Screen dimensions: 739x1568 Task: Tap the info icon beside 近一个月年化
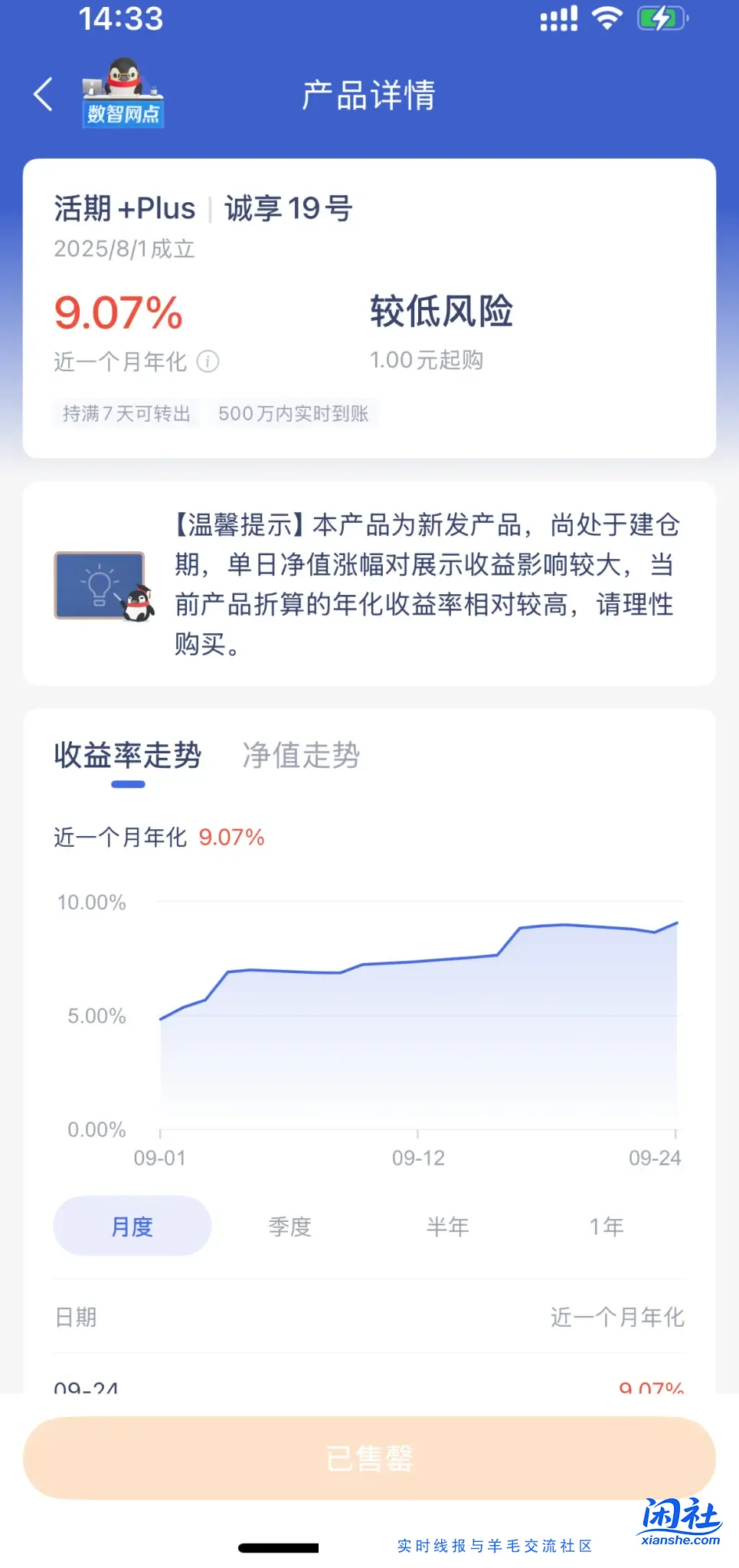[208, 361]
